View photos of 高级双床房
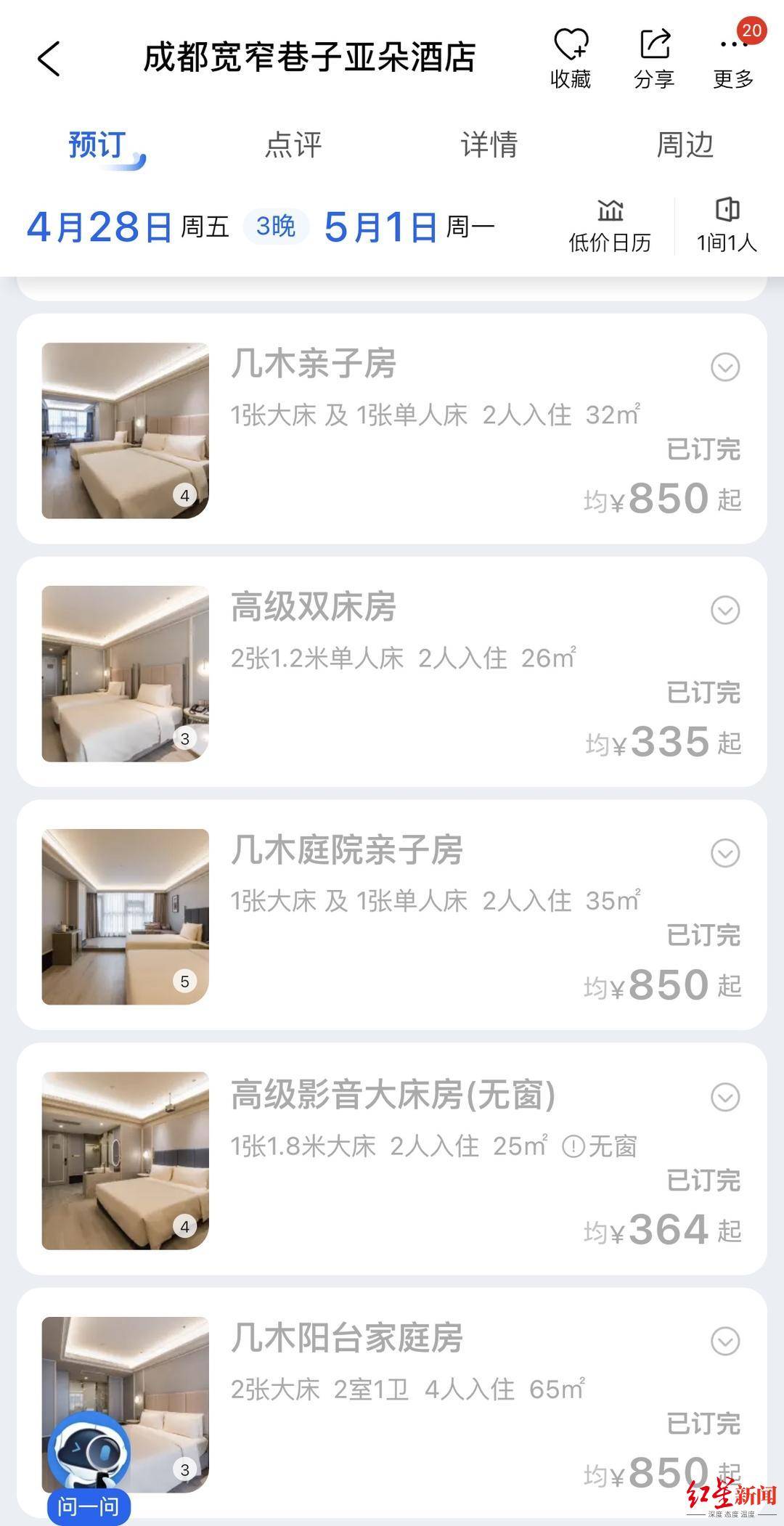 click(126, 674)
